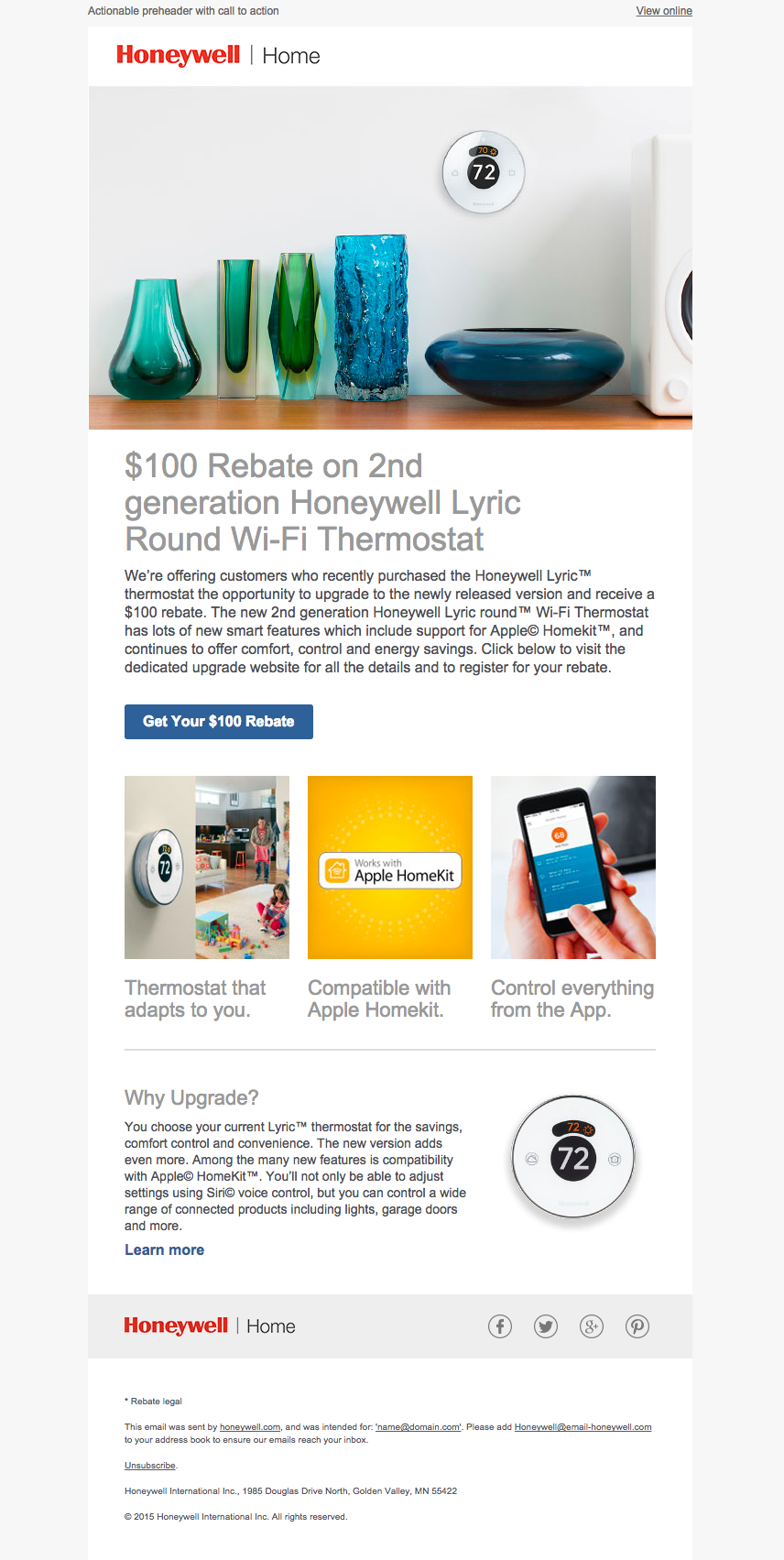The height and width of the screenshot is (1560, 784).
Task: Open Honeywell's Facebook page icon
Action: tap(500, 1326)
